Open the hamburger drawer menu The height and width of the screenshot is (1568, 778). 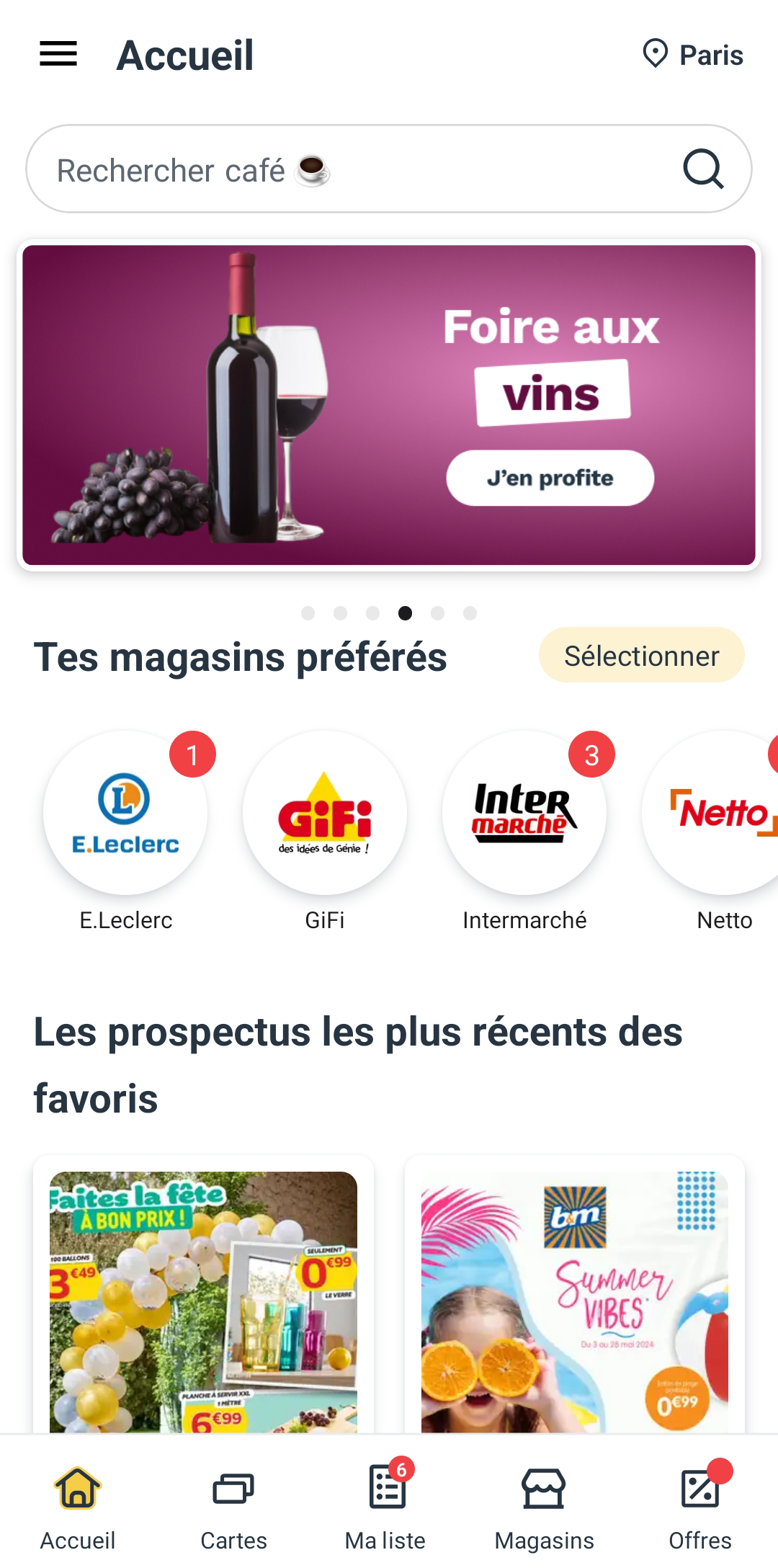(x=58, y=54)
